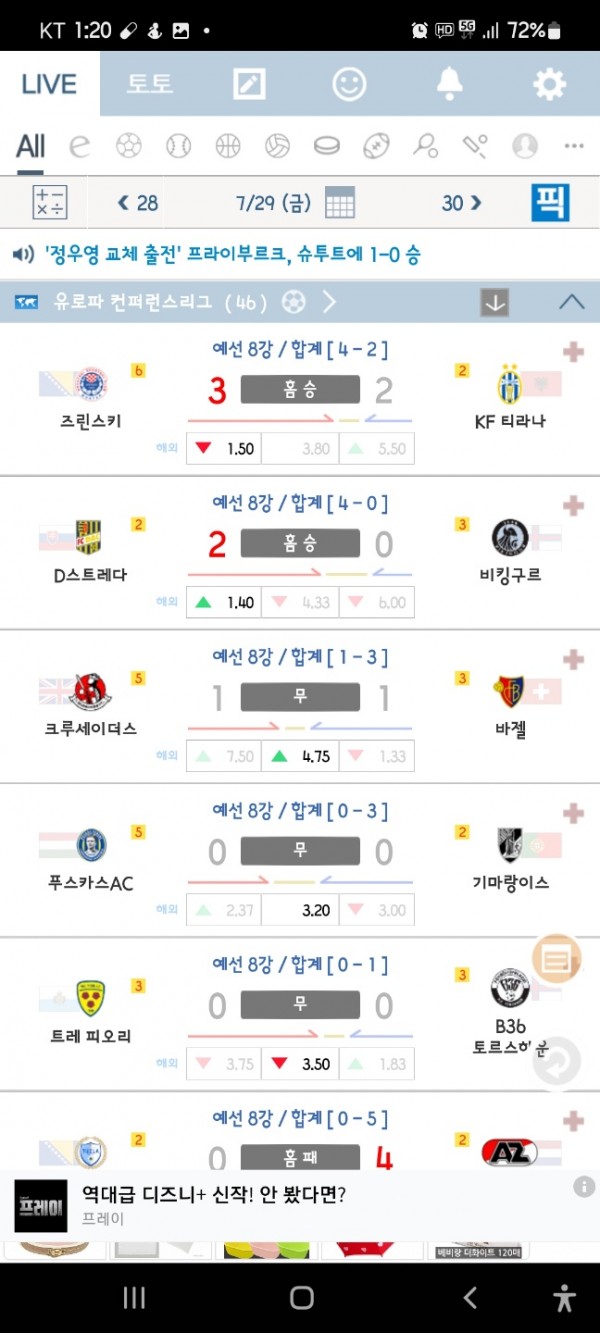Collapse the 유로파 컨퍼런스리그 section
This screenshot has width=600, height=1333.
point(571,302)
